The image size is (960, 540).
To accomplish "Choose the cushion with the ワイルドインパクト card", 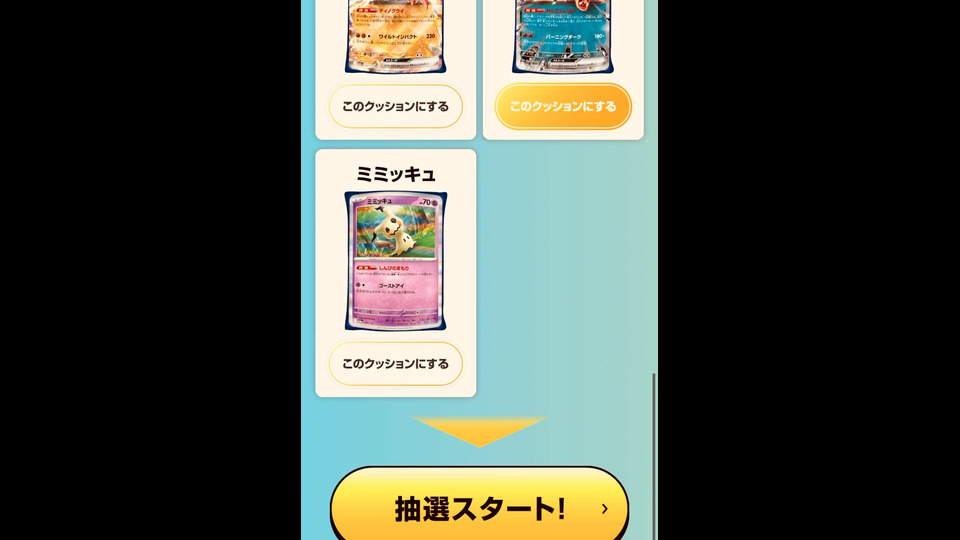I will (x=395, y=106).
